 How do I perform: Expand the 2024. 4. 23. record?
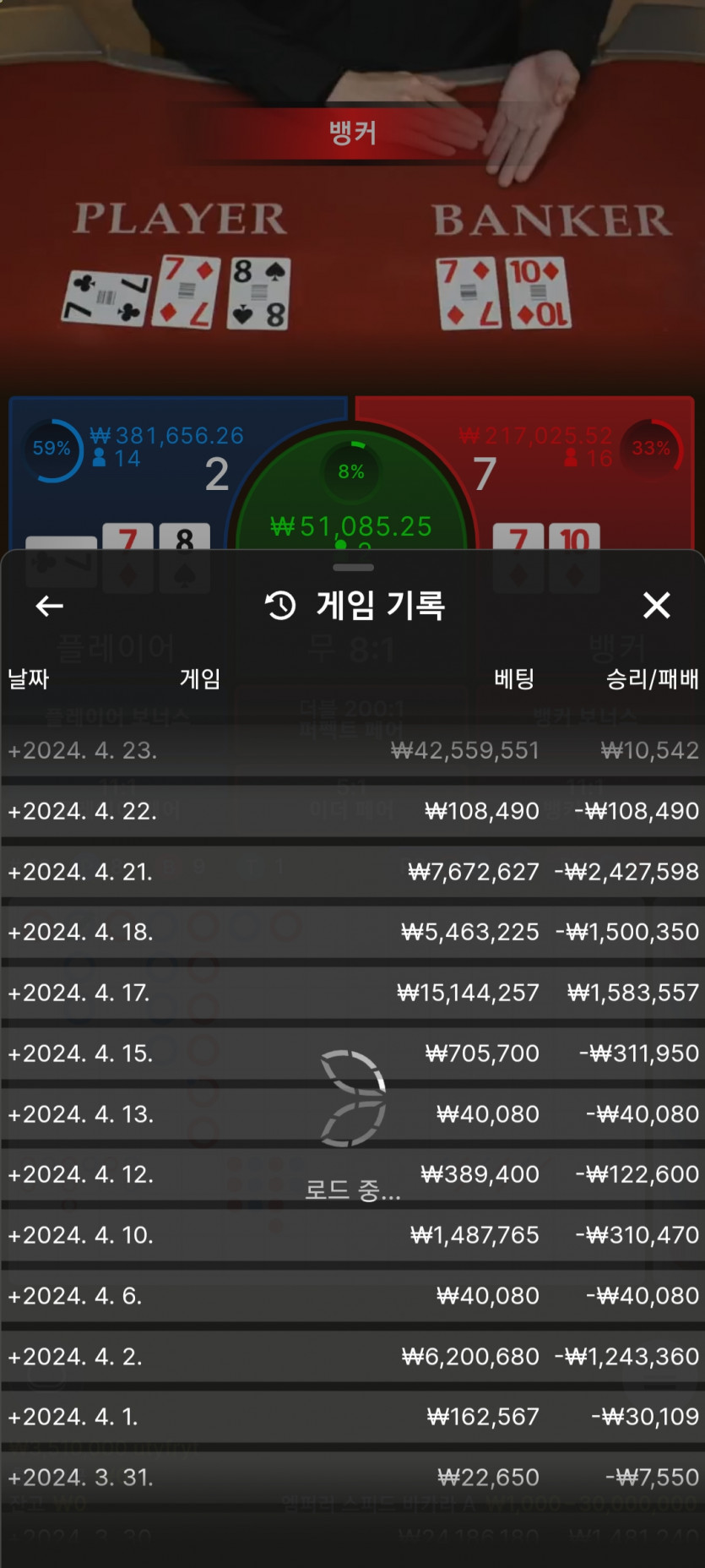83,750
